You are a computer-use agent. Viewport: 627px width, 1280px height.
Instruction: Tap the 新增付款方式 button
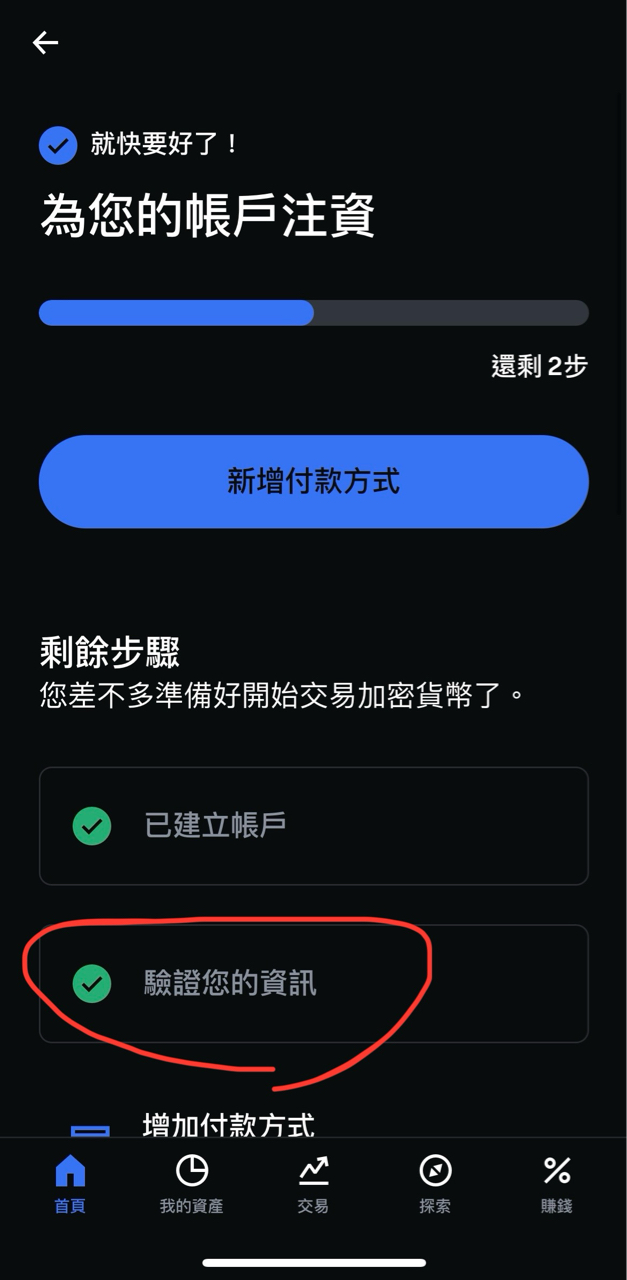coord(313,481)
